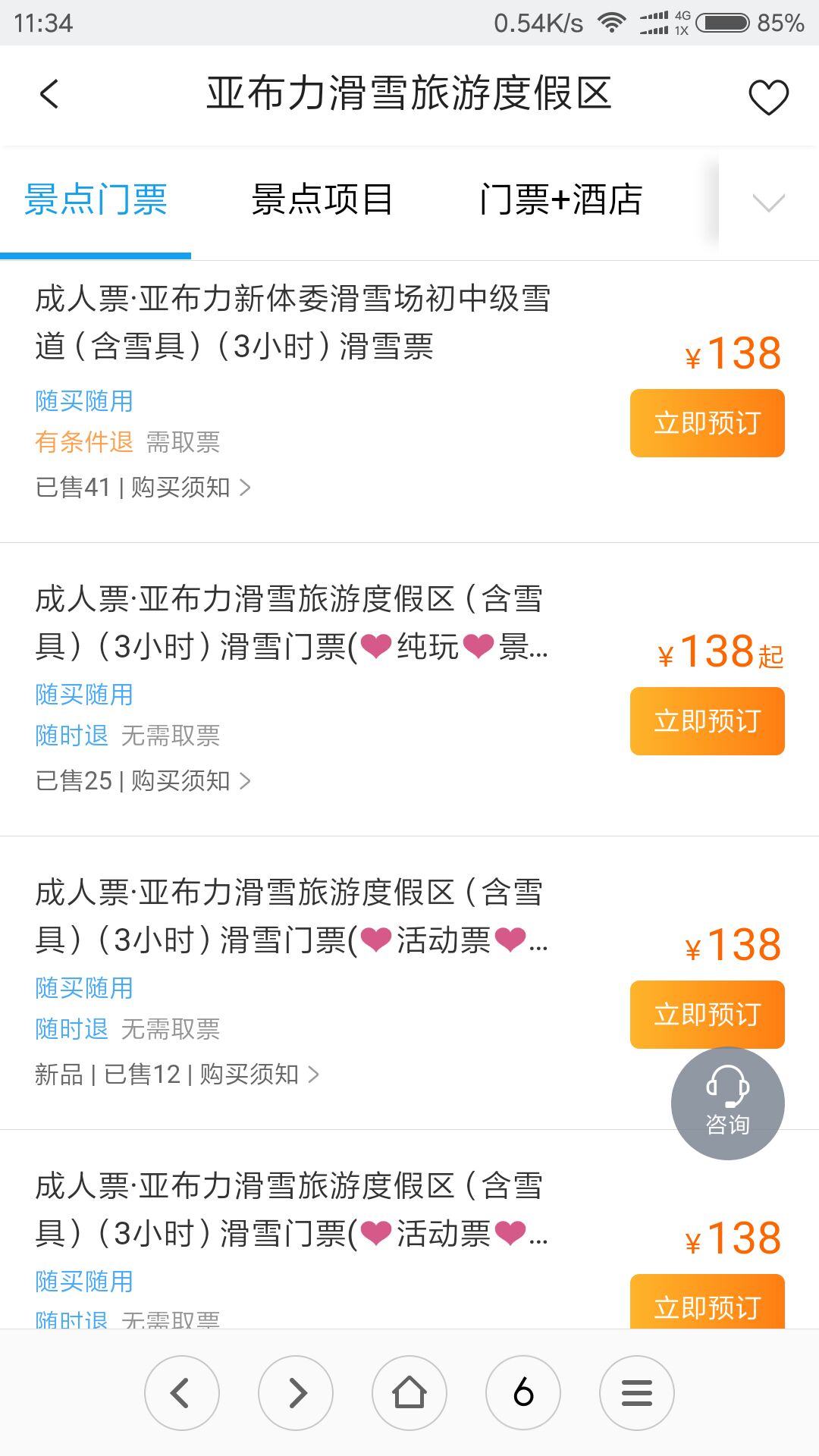This screenshot has height=1456, width=819.
Task: Expand the tab list dropdown arrow
Action: [768, 202]
